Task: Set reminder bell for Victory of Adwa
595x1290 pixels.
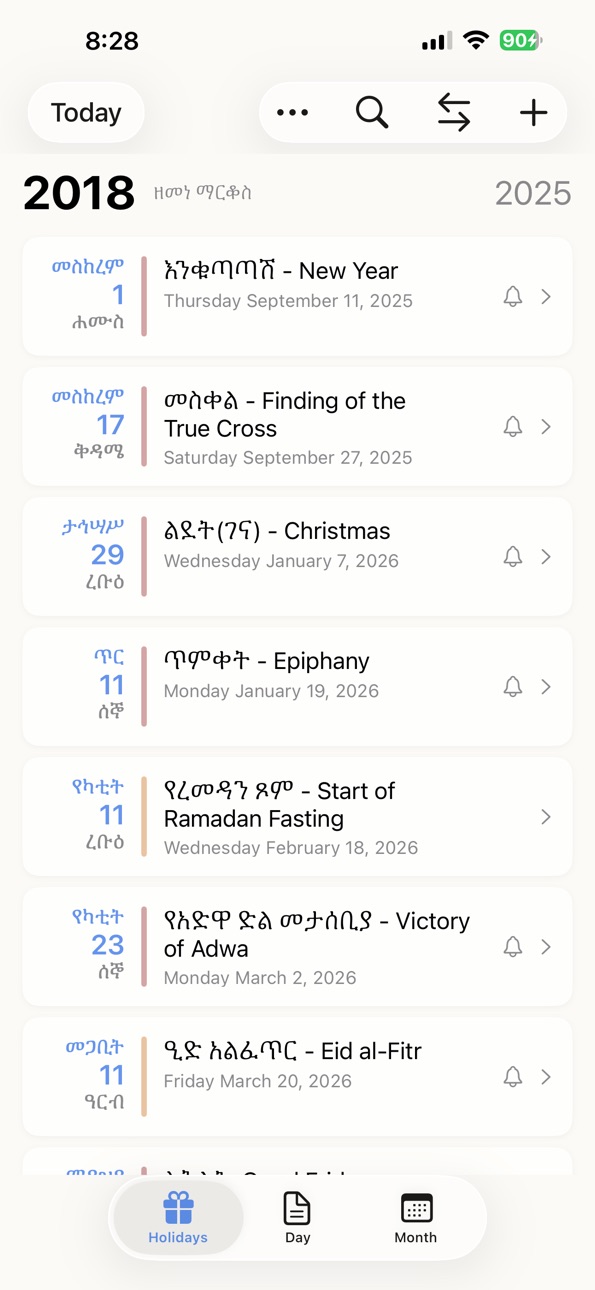Action: click(x=513, y=946)
